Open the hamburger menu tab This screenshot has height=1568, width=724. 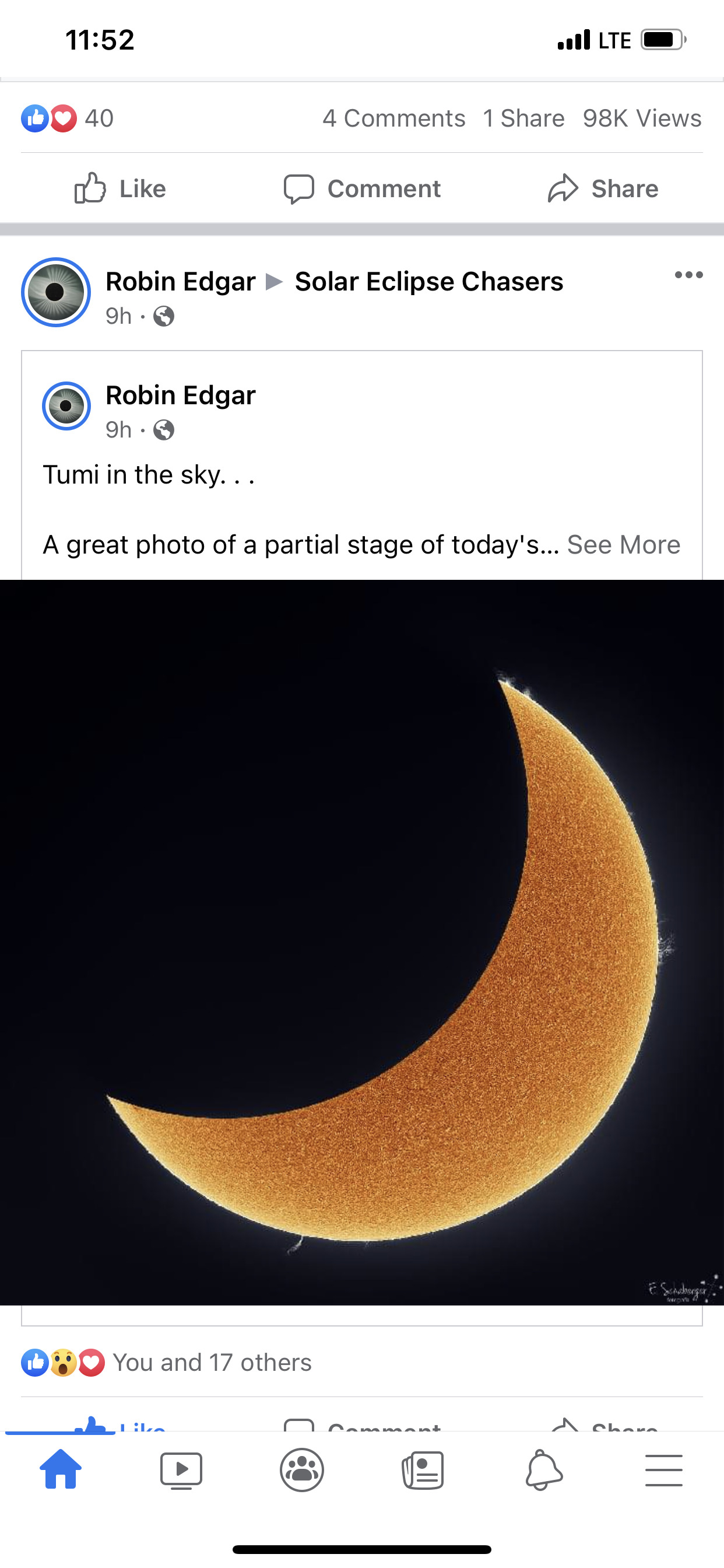click(x=664, y=1469)
